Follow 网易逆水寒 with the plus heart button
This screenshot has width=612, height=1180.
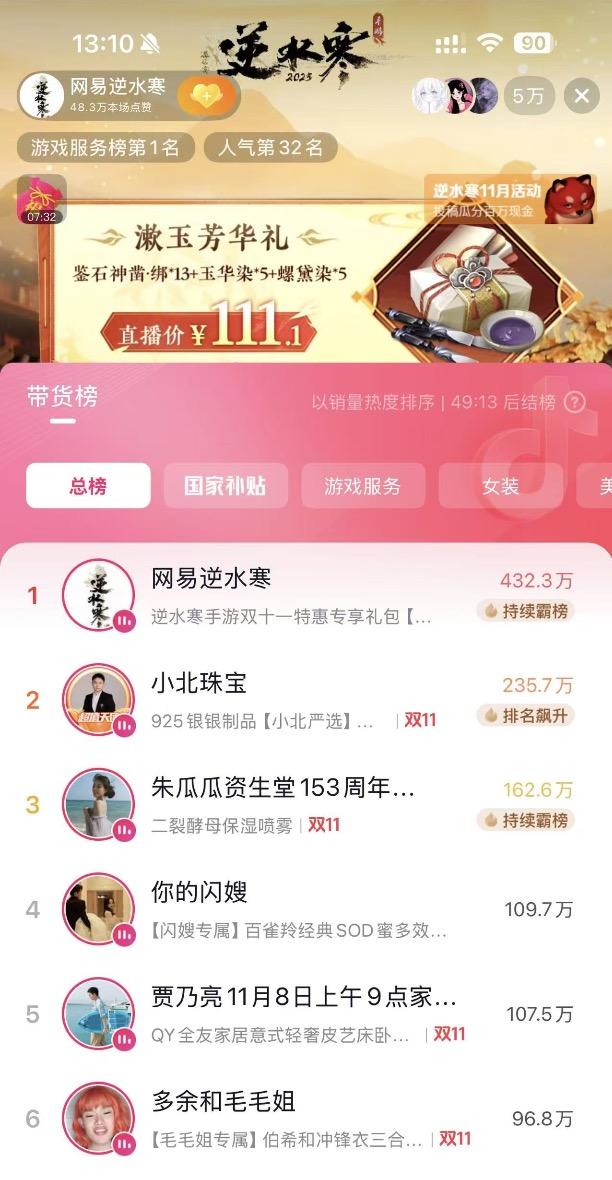click(x=207, y=96)
